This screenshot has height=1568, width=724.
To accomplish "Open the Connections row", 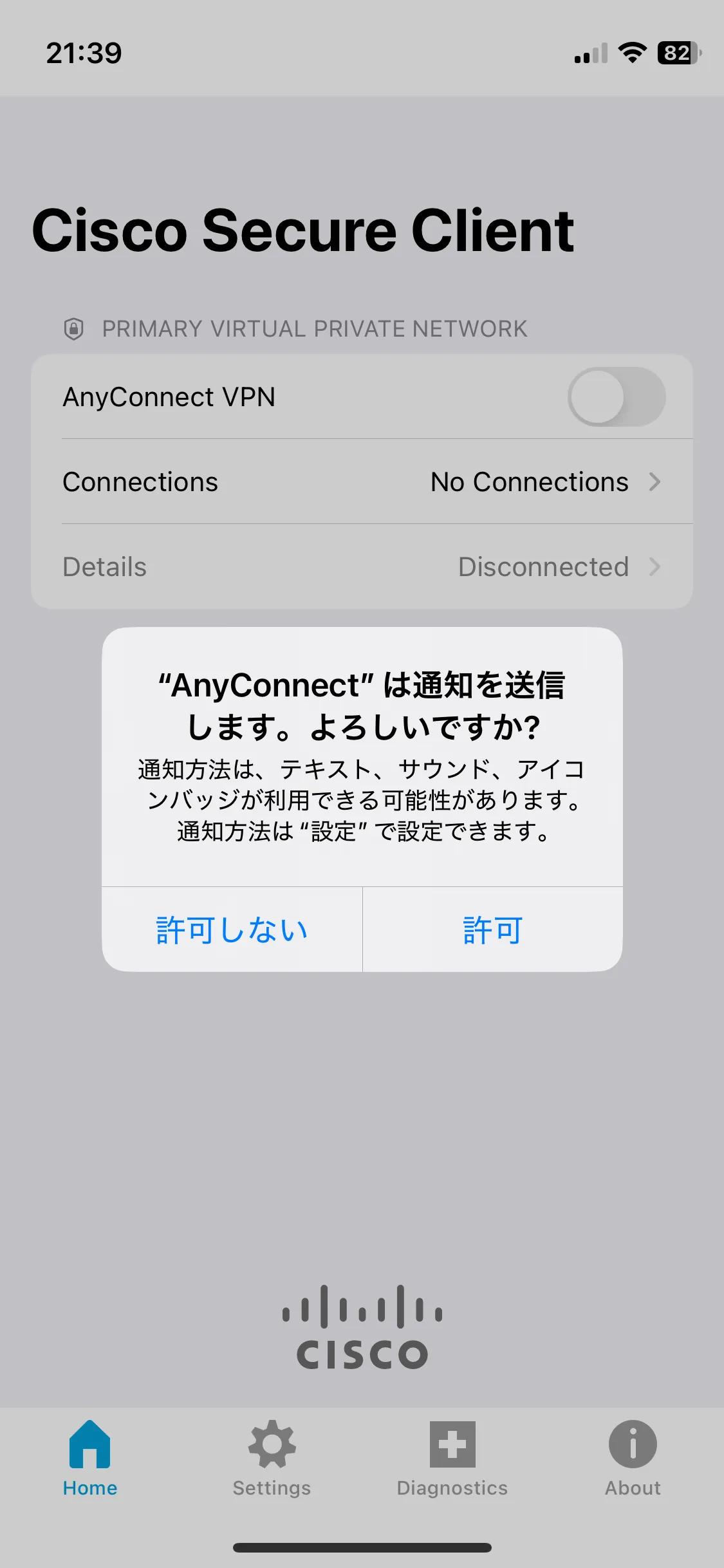I will pos(362,481).
